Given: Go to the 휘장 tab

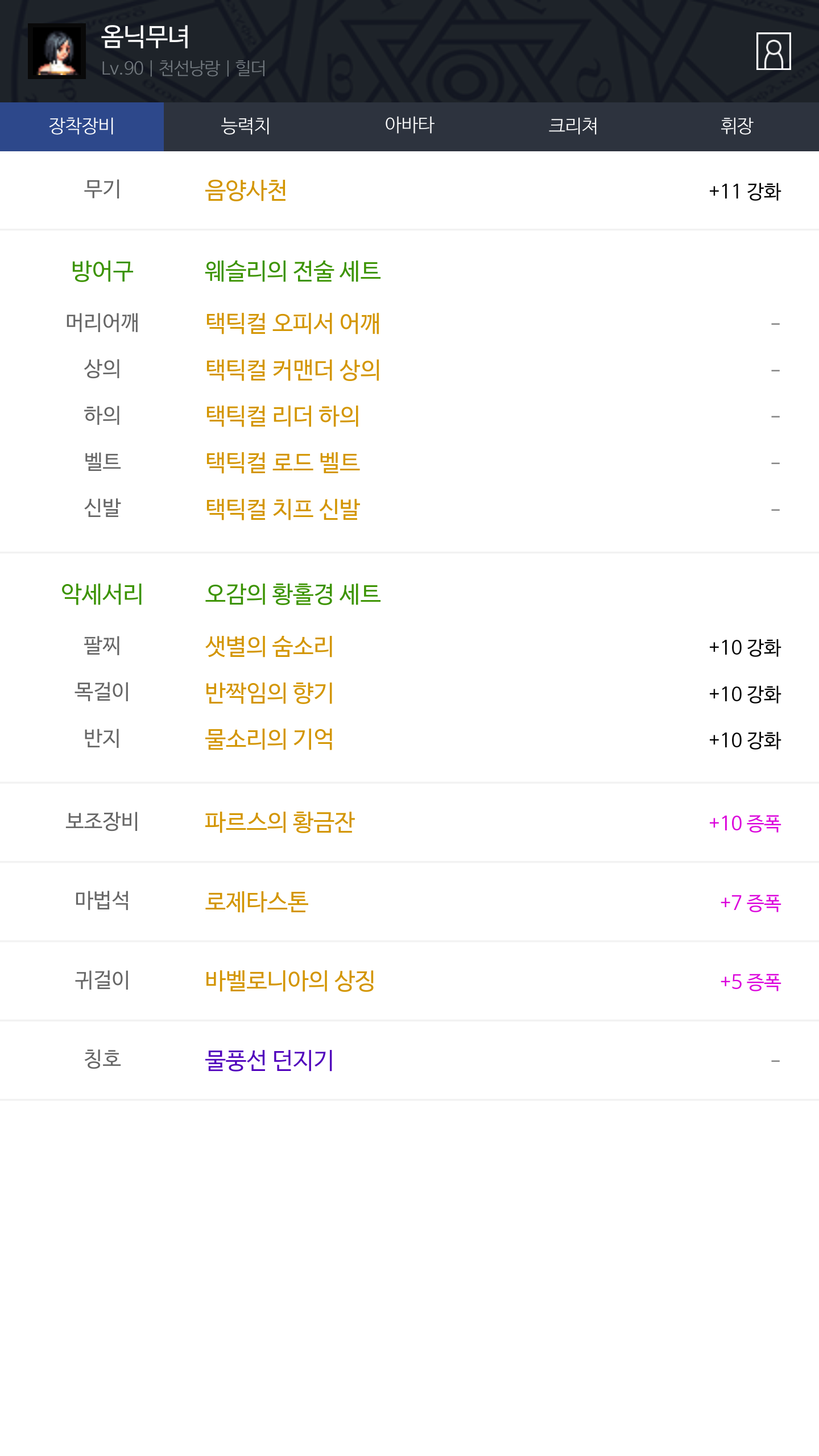Looking at the screenshot, I should (737, 126).
